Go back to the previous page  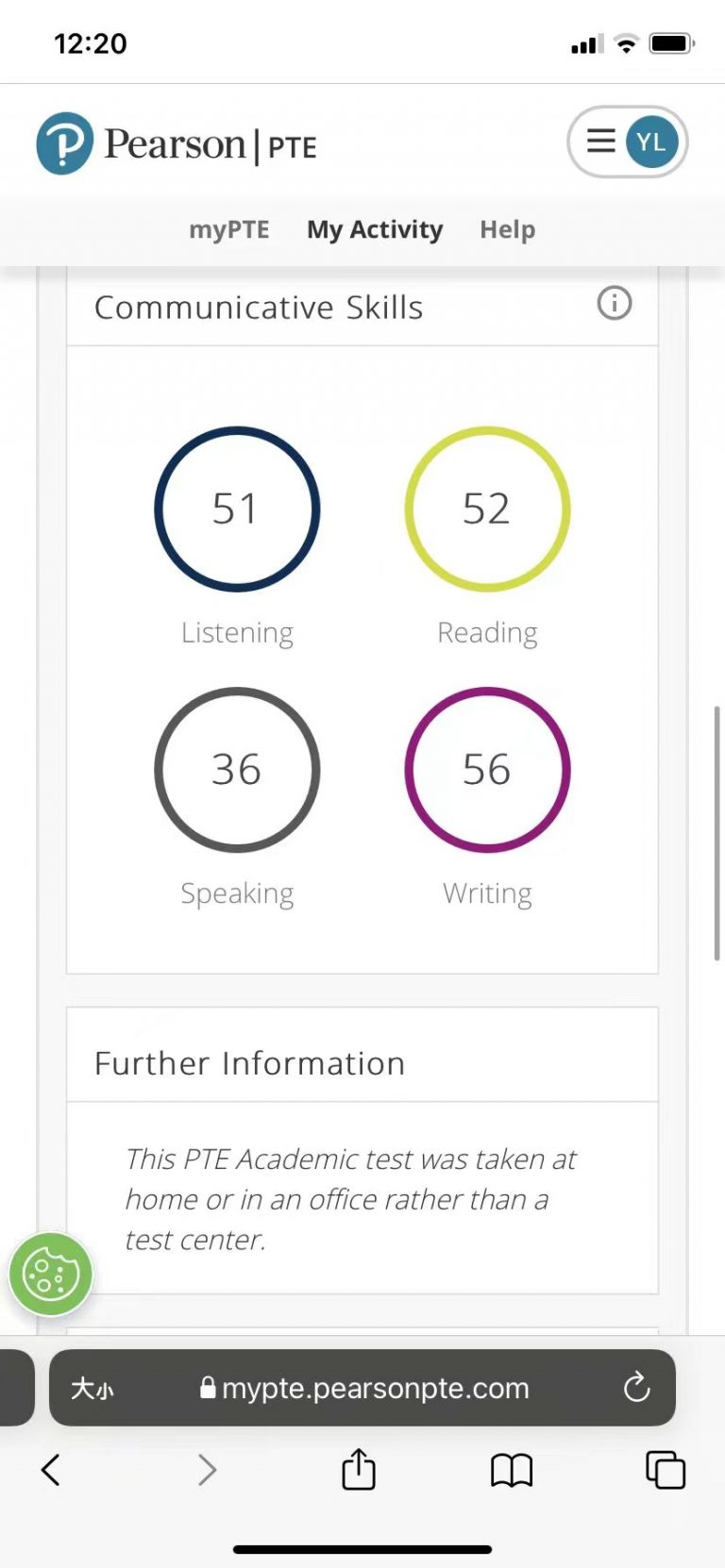51,1470
